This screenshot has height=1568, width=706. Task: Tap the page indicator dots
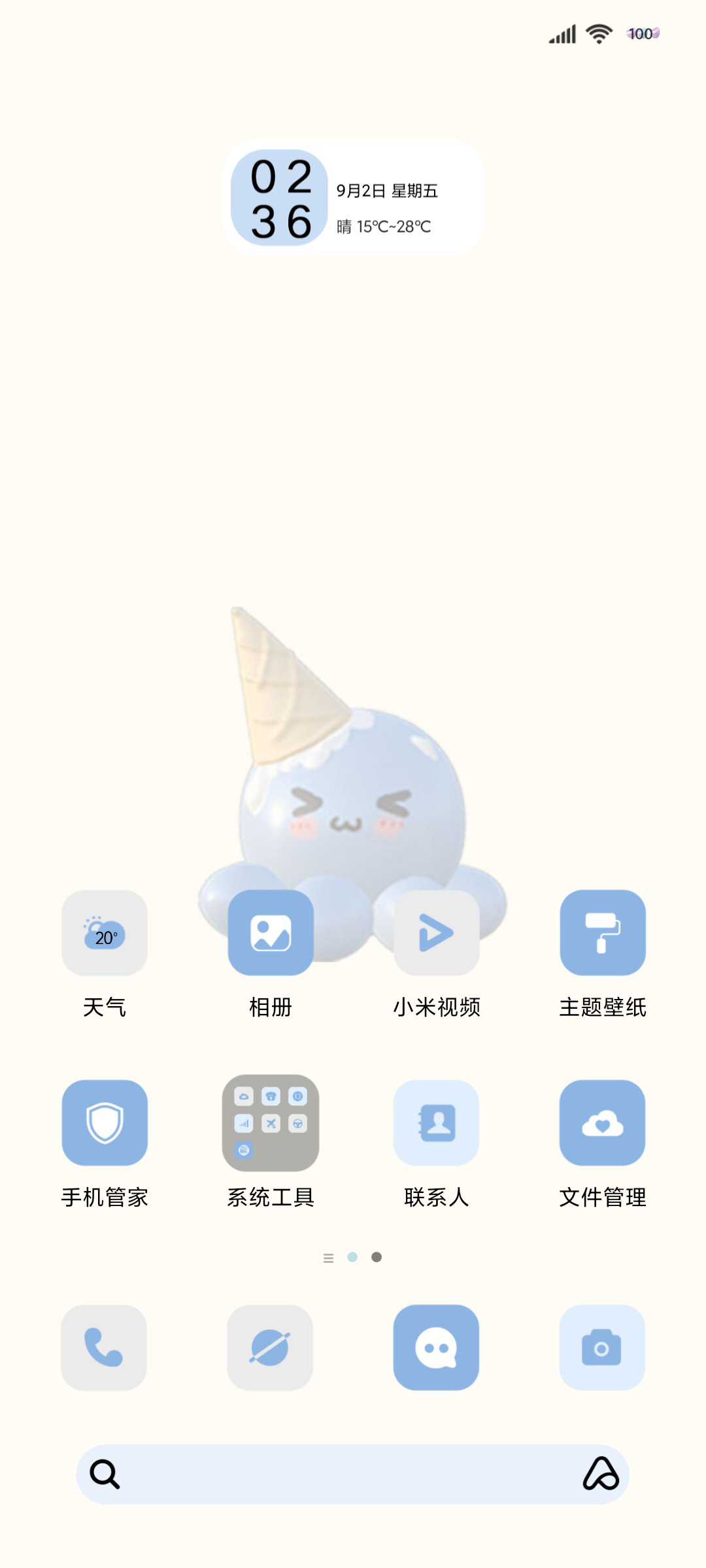(353, 1257)
